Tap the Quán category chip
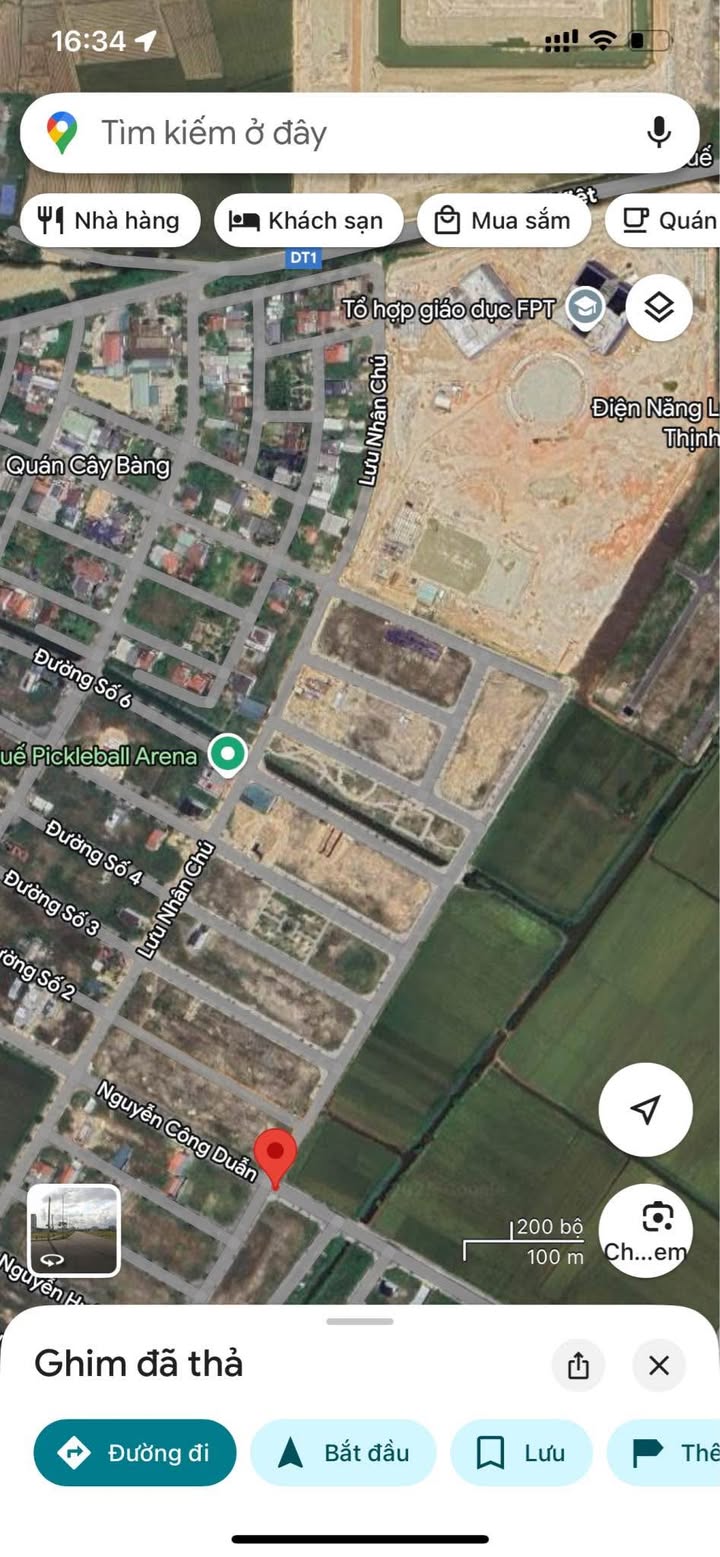Image resolution: width=720 pixels, height=1557 pixels. click(x=663, y=221)
